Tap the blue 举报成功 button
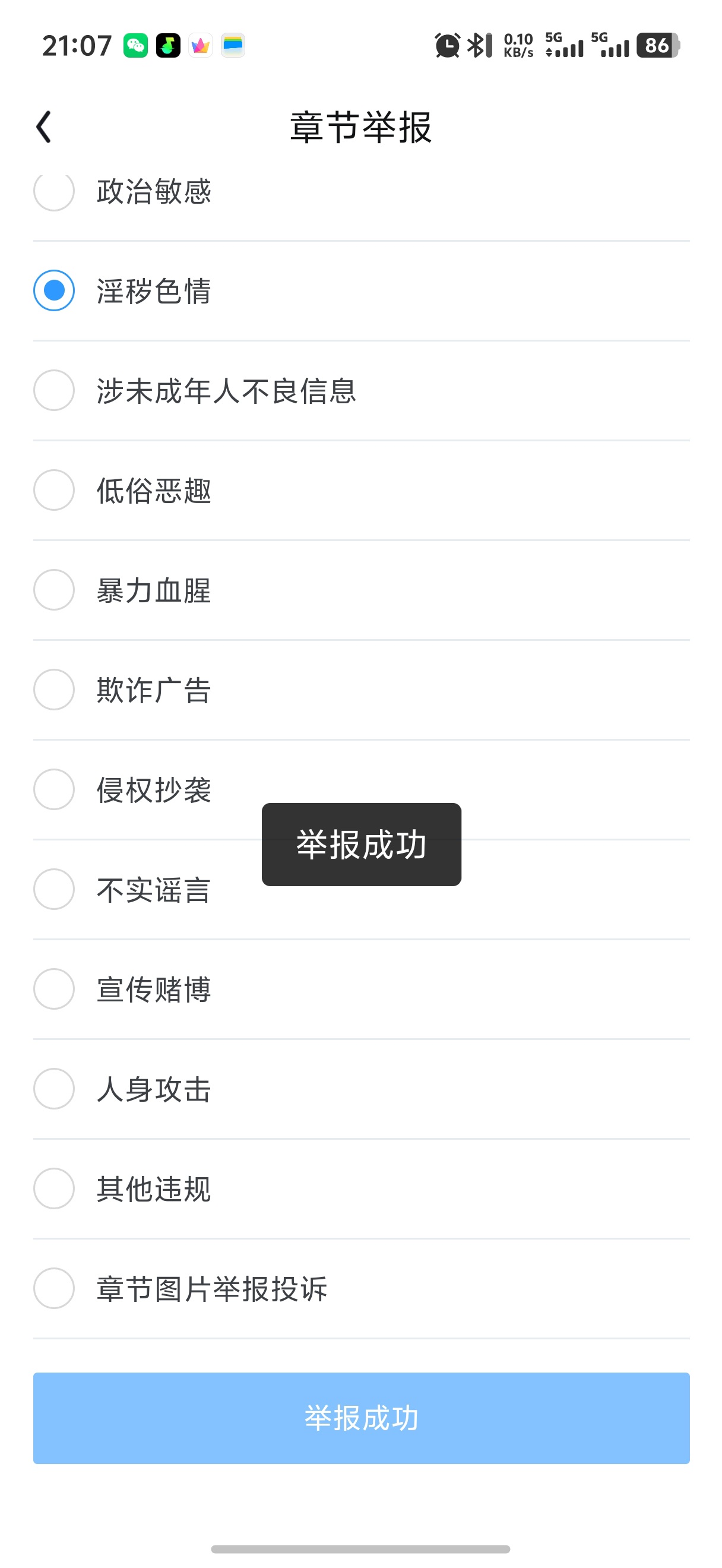This screenshot has width=722, height=1568. (x=362, y=1418)
